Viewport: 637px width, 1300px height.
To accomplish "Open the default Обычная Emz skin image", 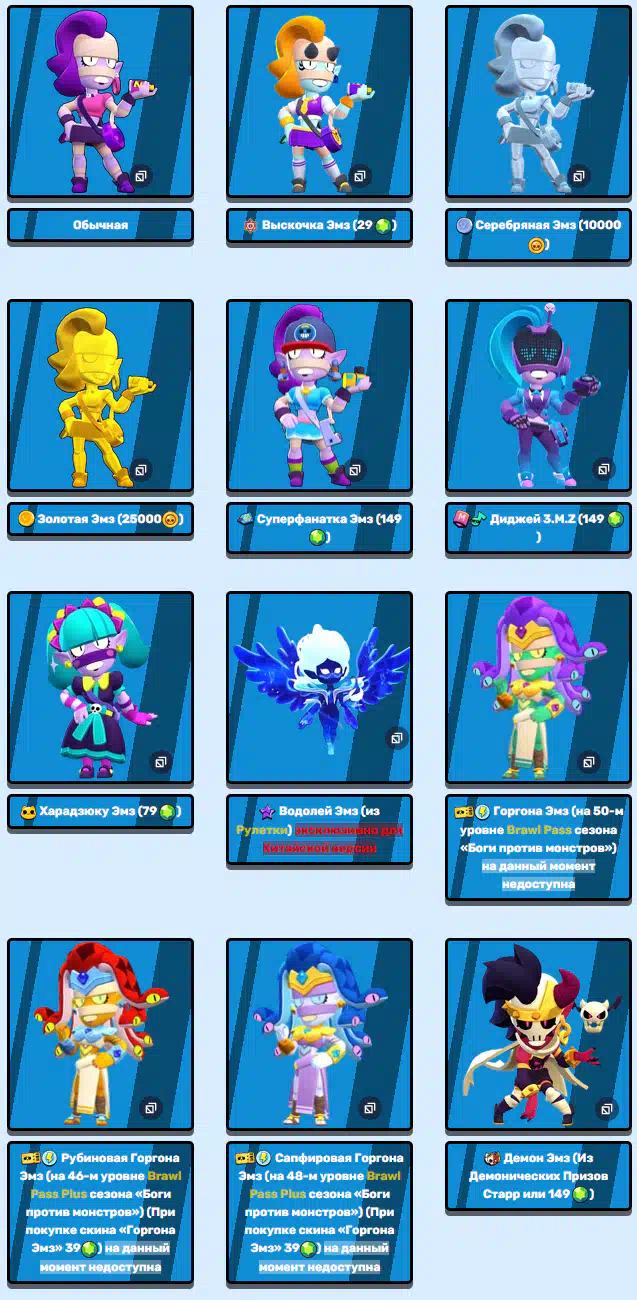I will click(100, 101).
